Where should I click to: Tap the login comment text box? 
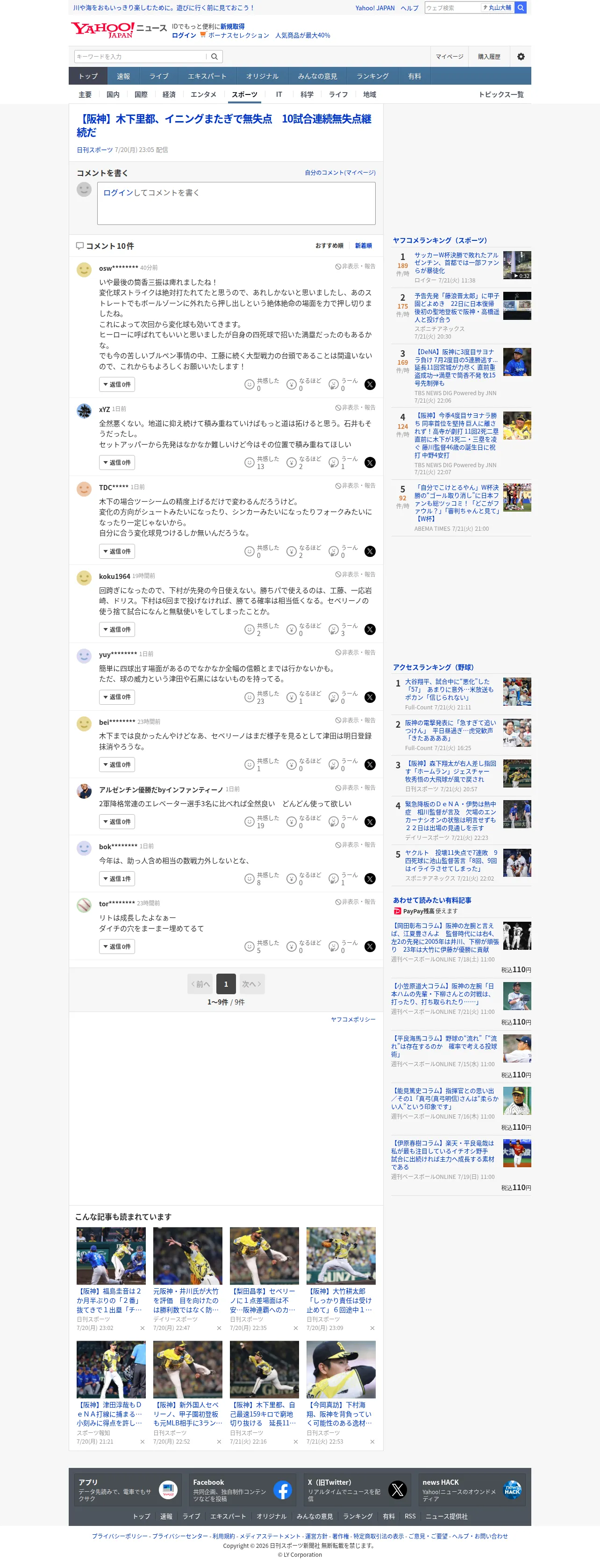coord(236,203)
